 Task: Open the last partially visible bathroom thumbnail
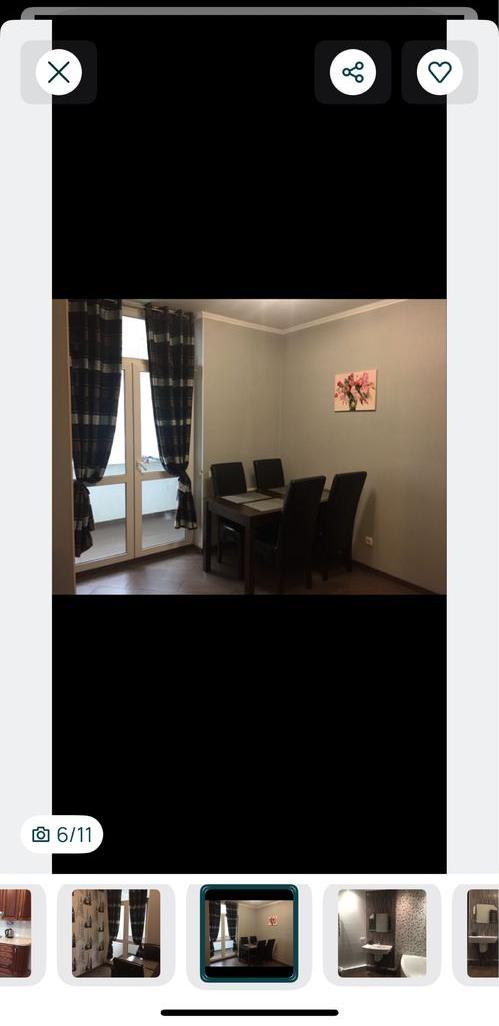click(483, 933)
